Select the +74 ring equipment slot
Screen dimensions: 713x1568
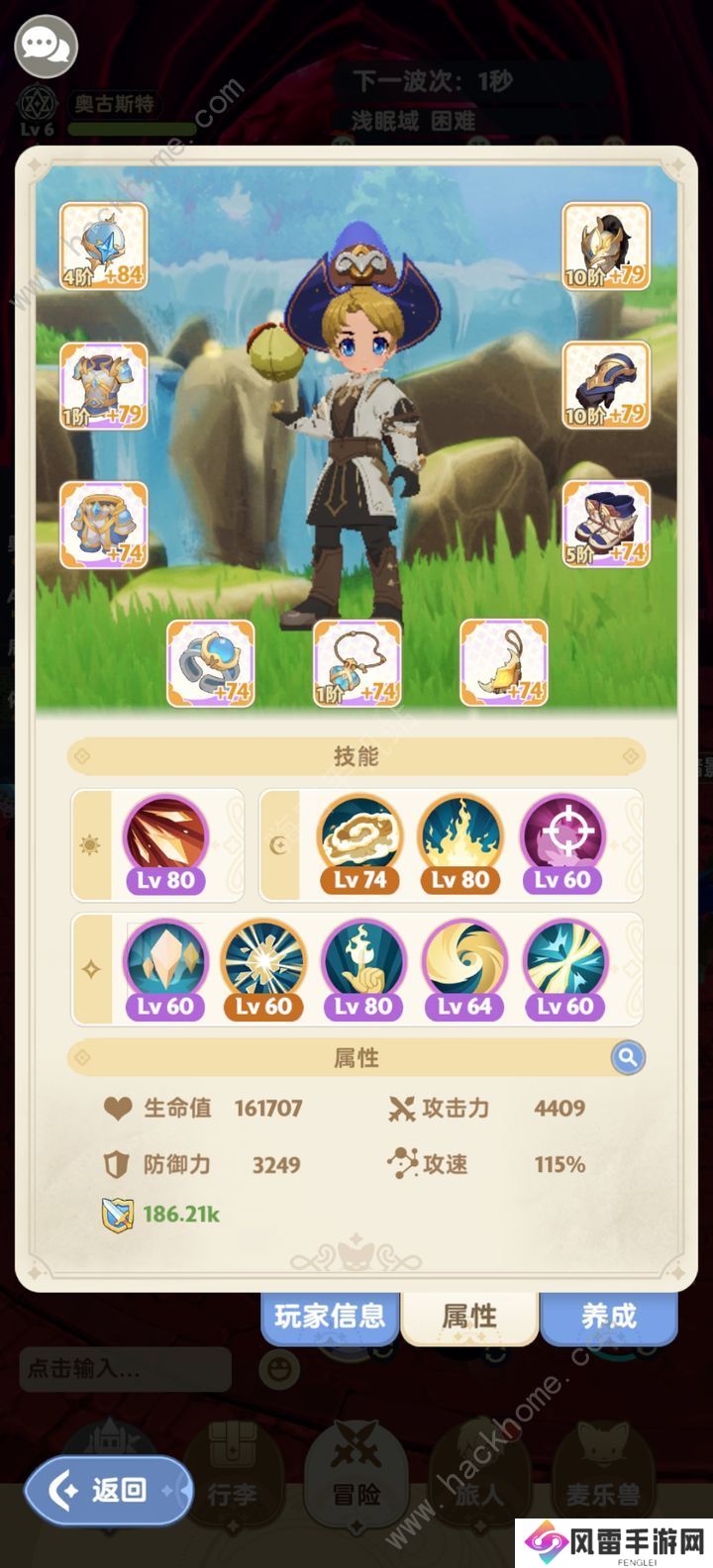(x=210, y=662)
